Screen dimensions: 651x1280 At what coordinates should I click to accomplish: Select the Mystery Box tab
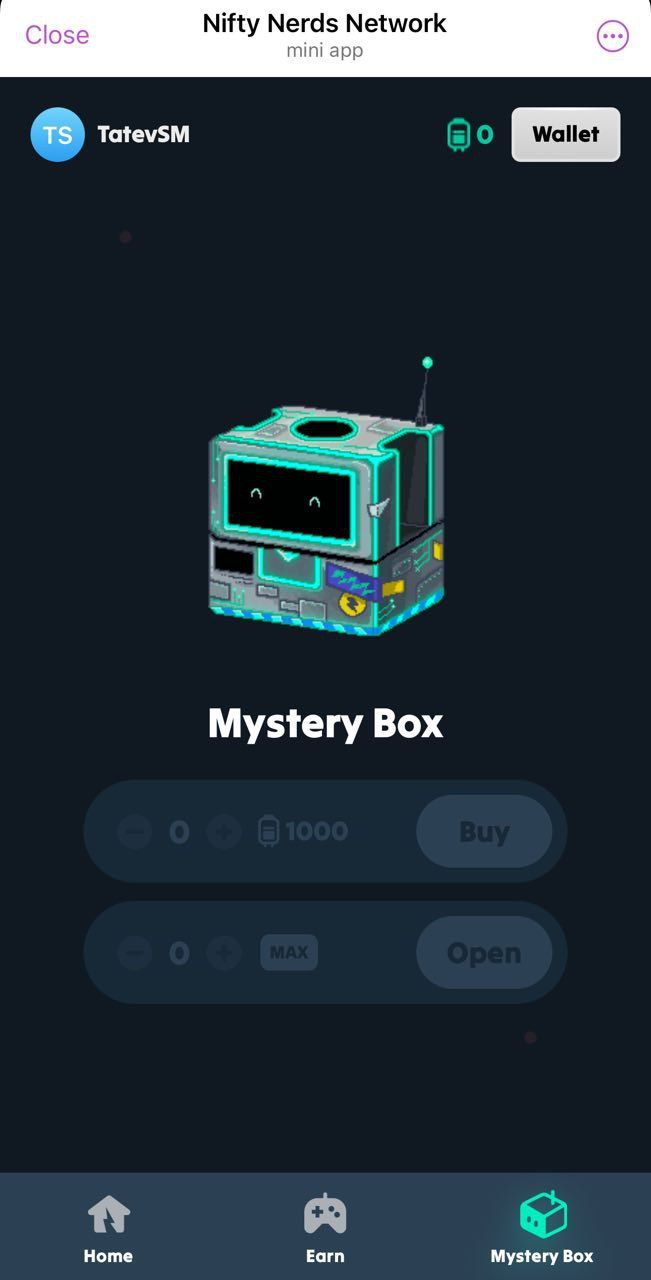[542, 1228]
